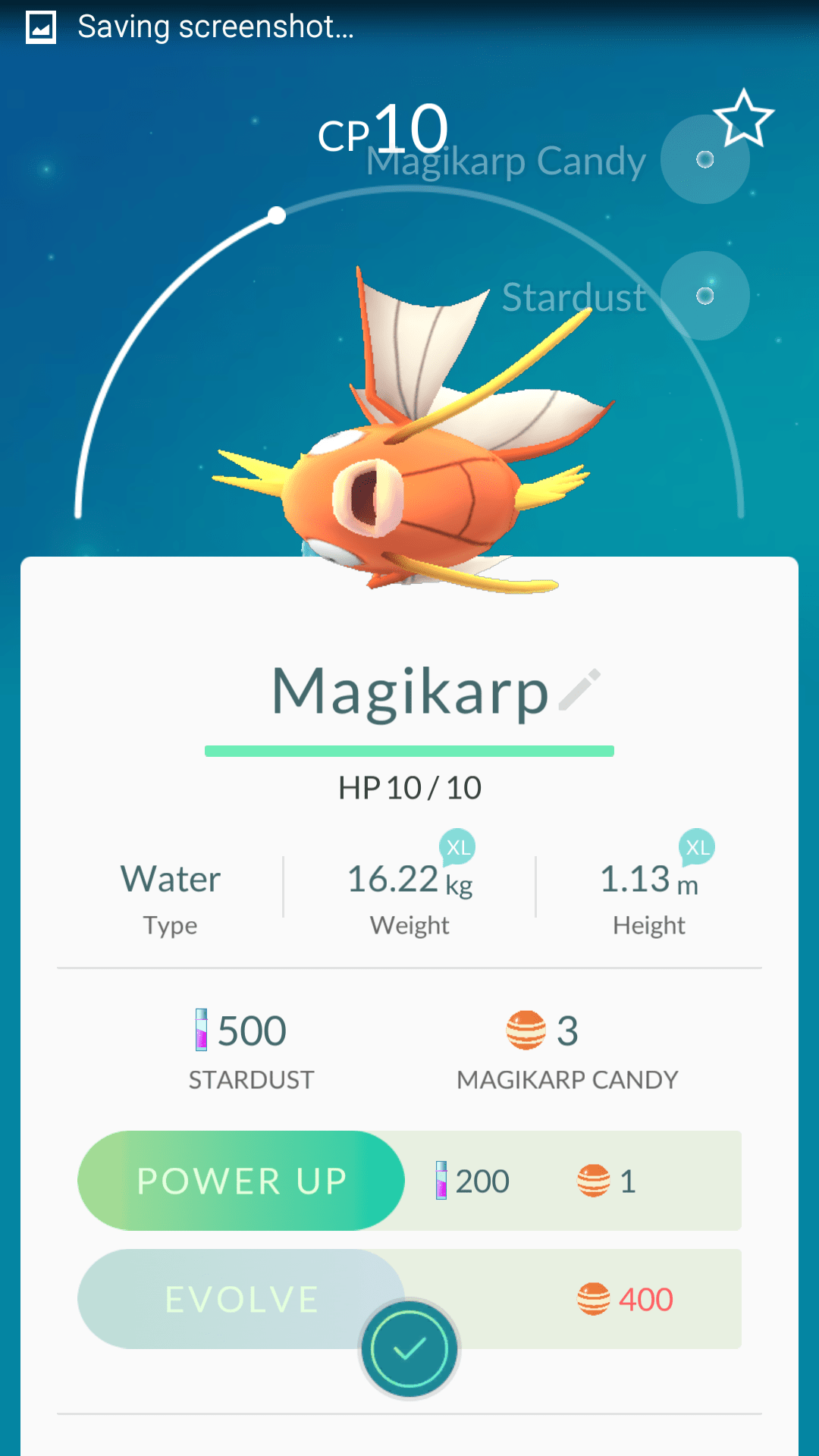Tap the Magikarp Candy circle button

[x=705, y=159]
